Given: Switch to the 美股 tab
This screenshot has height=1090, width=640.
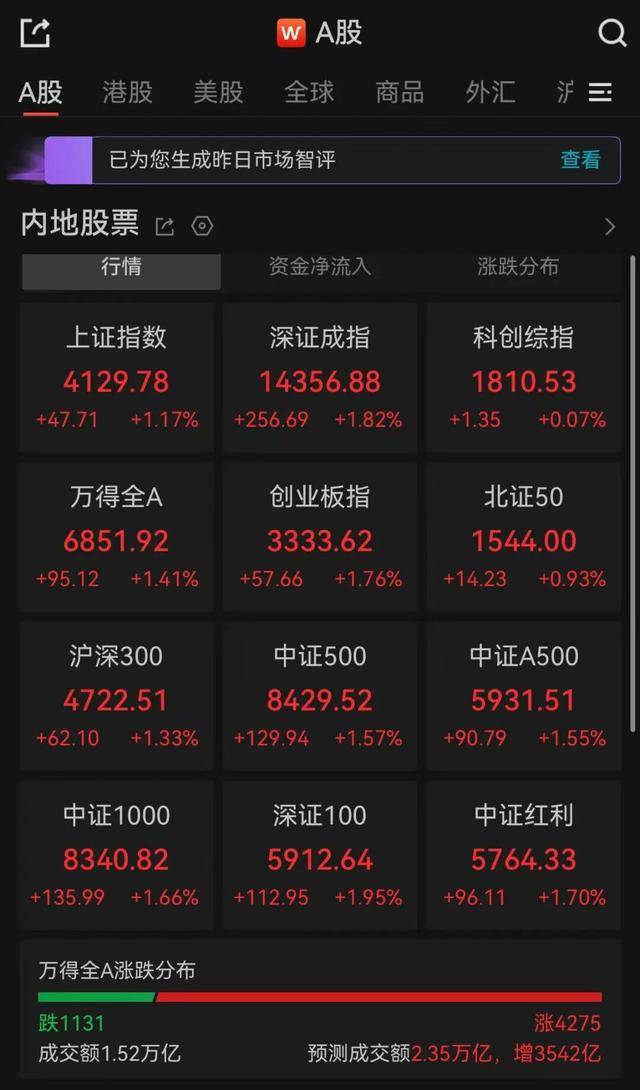Looking at the screenshot, I should [x=218, y=92].
